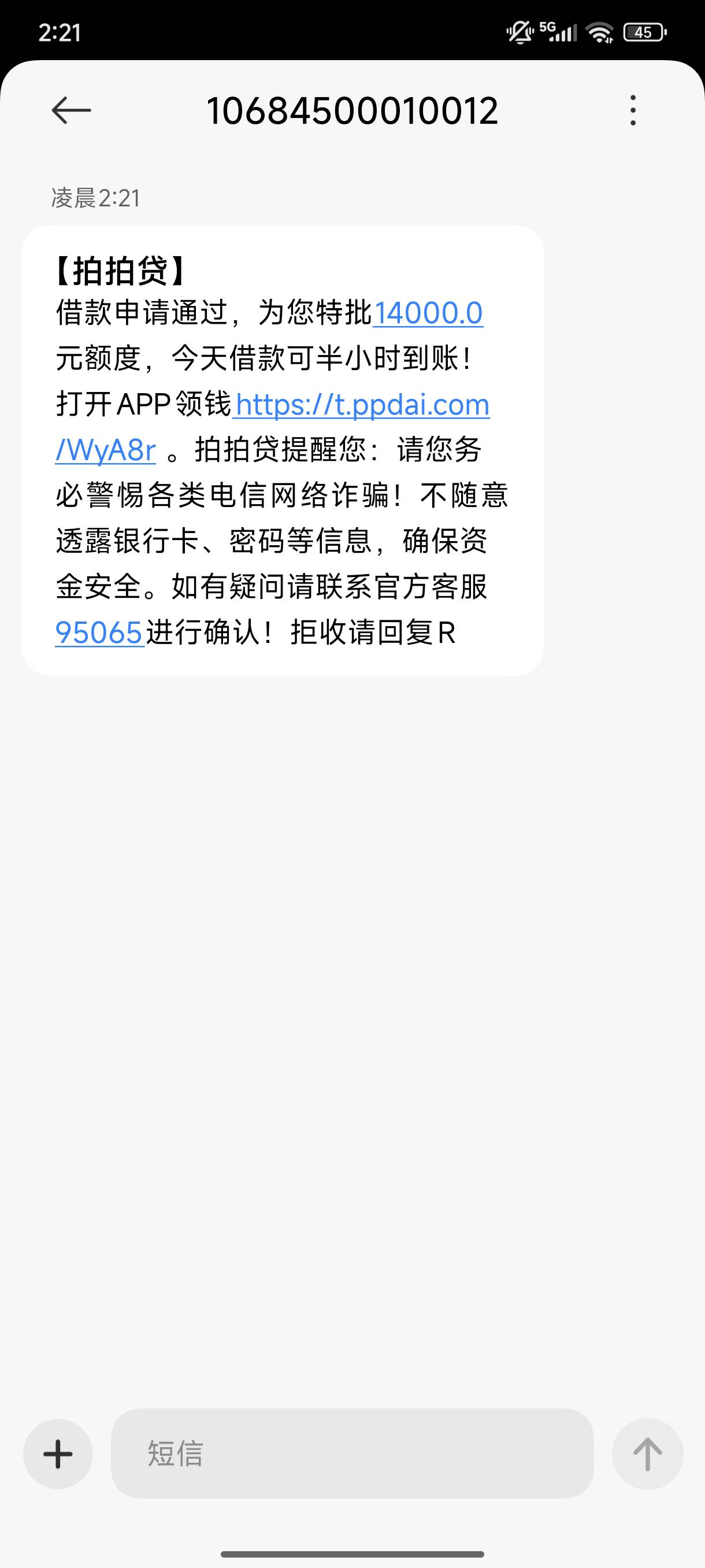Go back to the message list
This screenshot has width=705, height=1568.
point(71,110)
